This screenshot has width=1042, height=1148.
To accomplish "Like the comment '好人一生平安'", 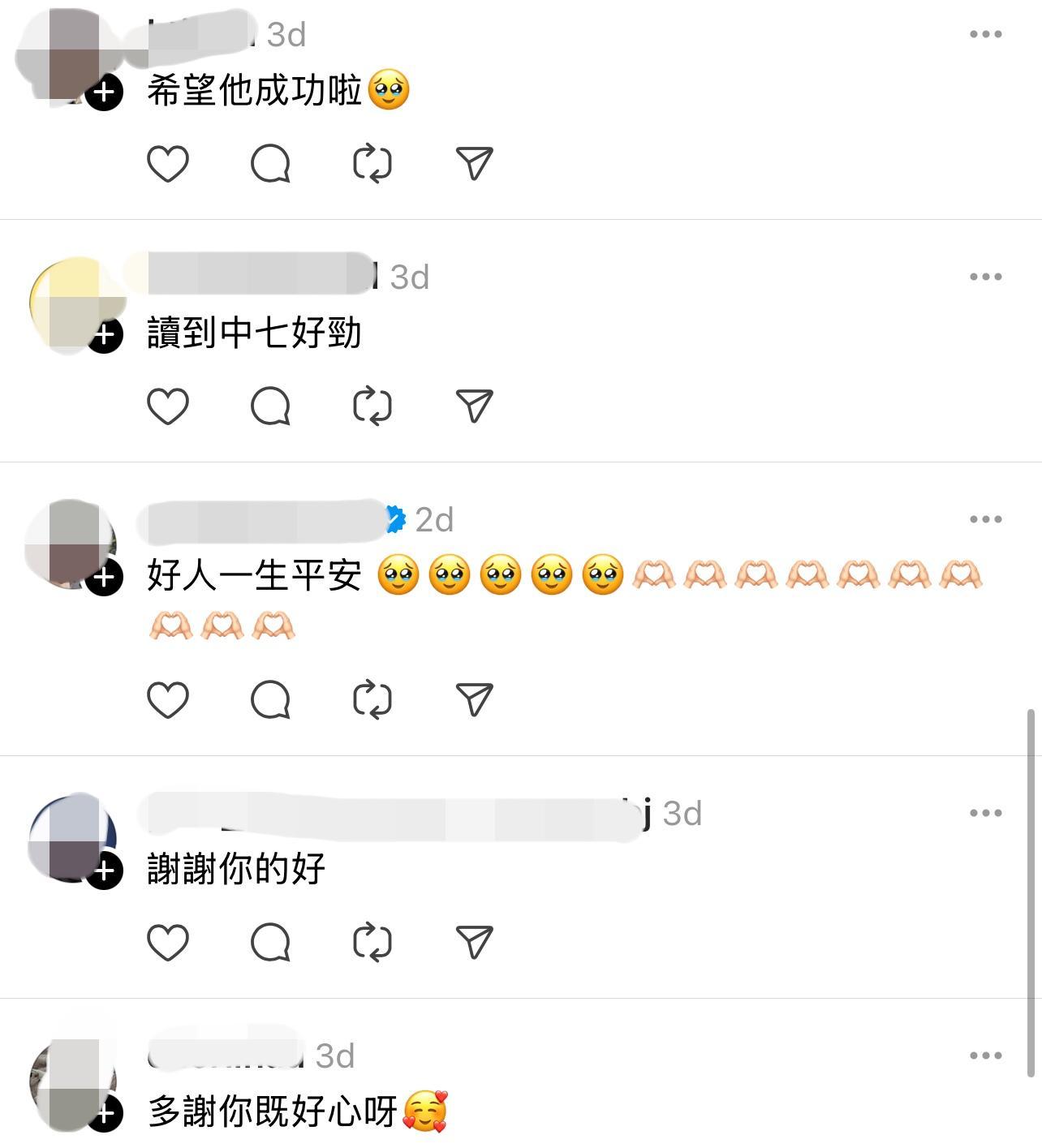I will point(168,698).
